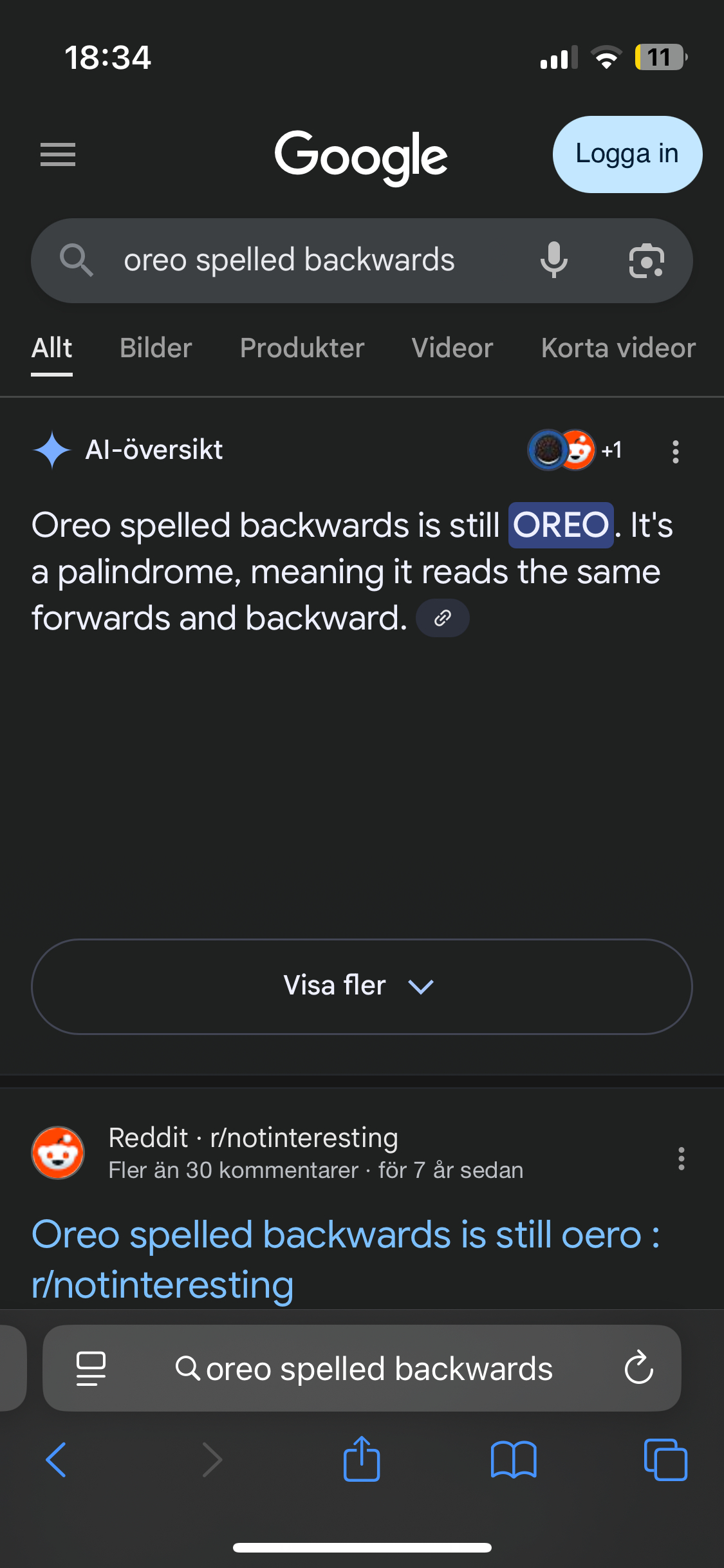
Task: Open the source link chip after the overview
Action: click(443, 619)
